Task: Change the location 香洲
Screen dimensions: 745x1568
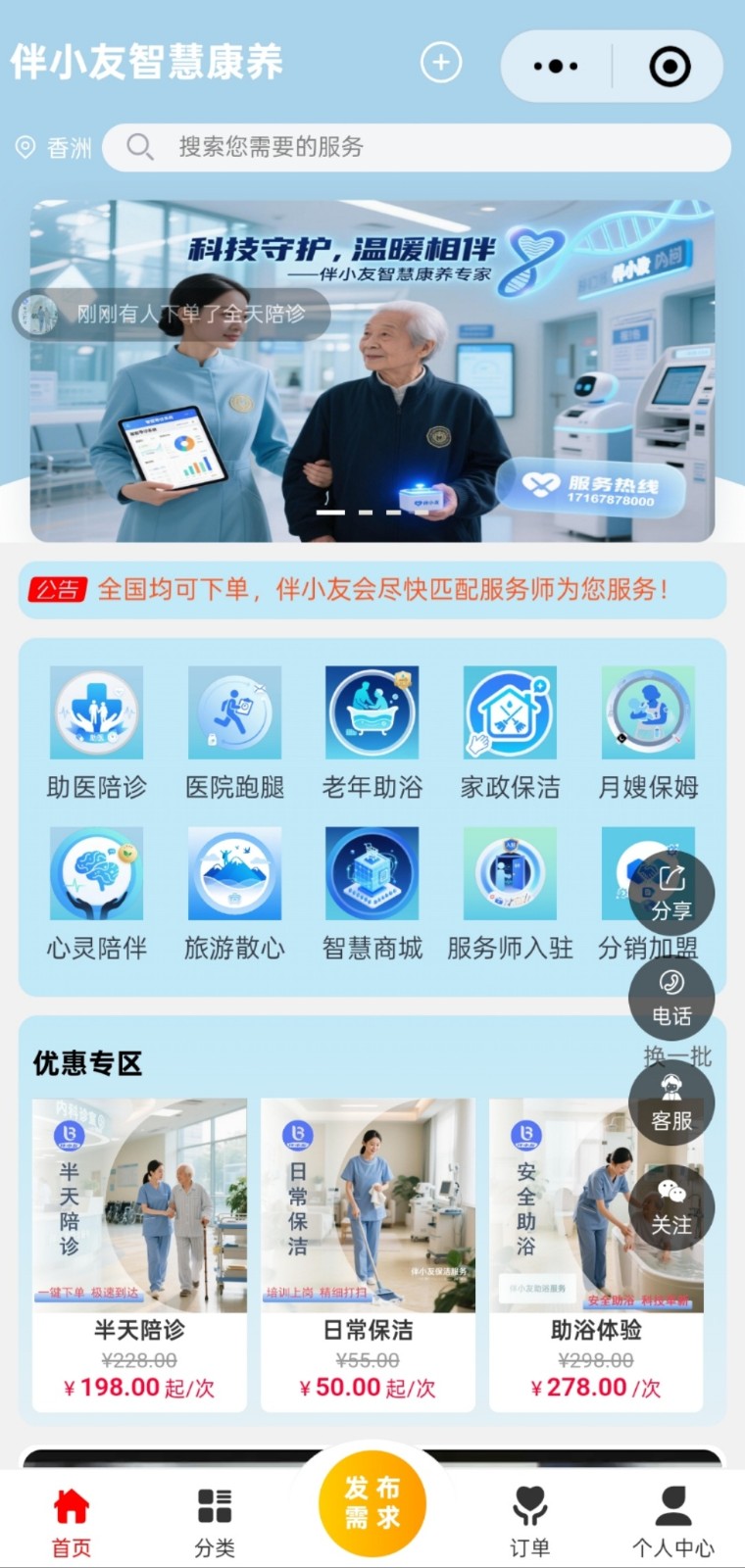Action: click(x=56, y=148)
